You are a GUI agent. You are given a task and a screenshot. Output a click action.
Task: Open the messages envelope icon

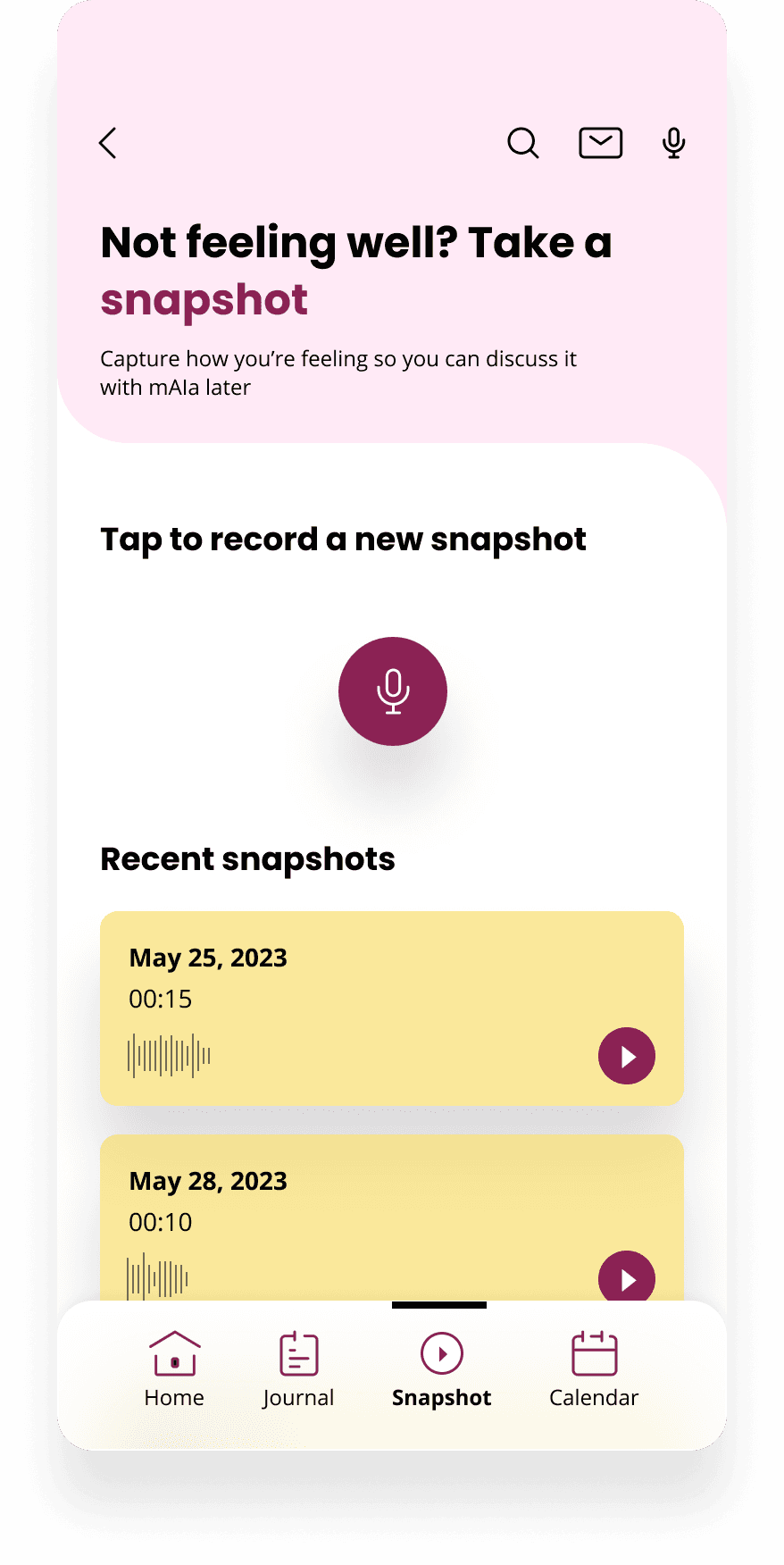point(600,142)
